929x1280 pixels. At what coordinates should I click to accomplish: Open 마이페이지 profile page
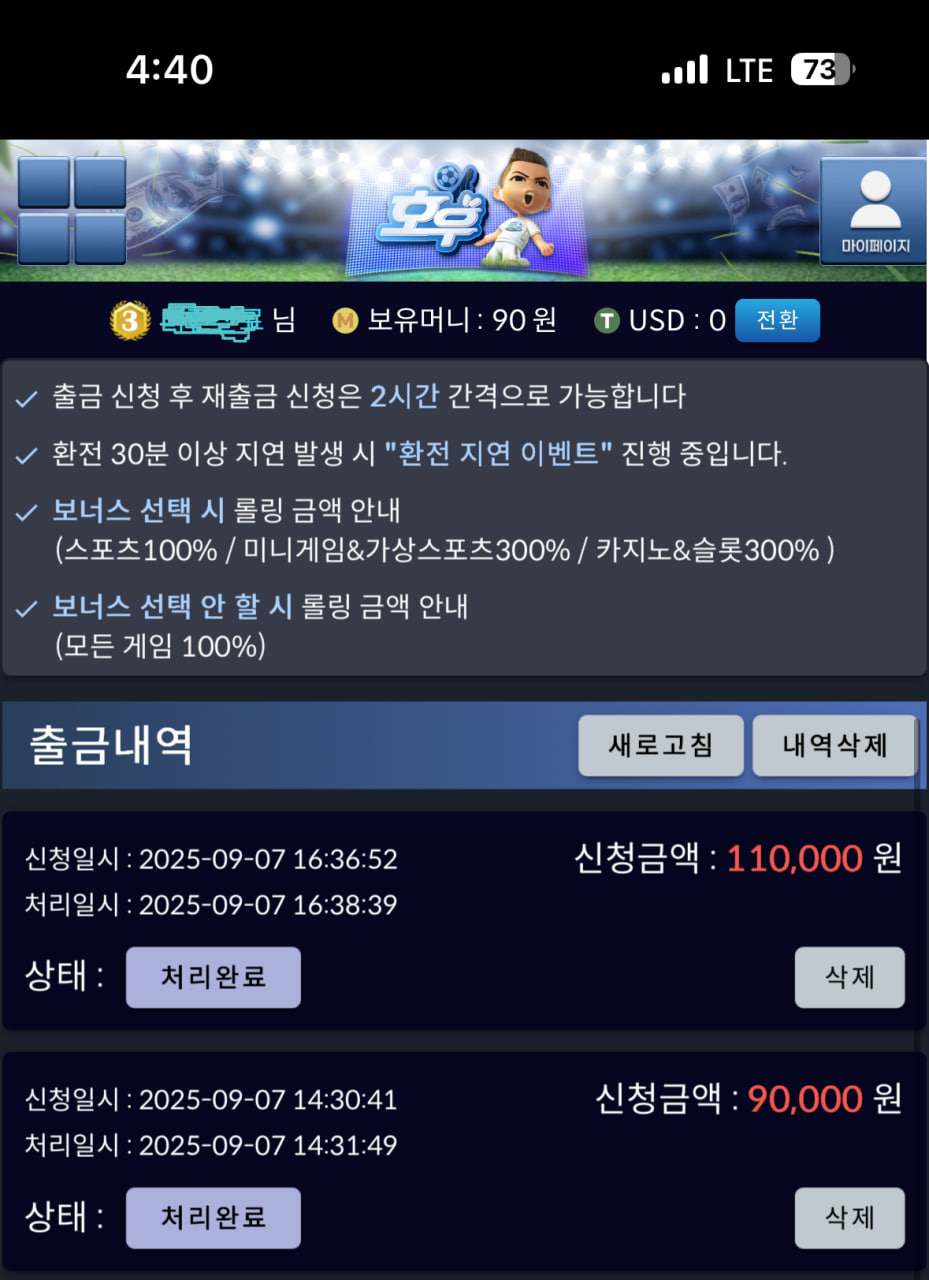coord(874,211)
